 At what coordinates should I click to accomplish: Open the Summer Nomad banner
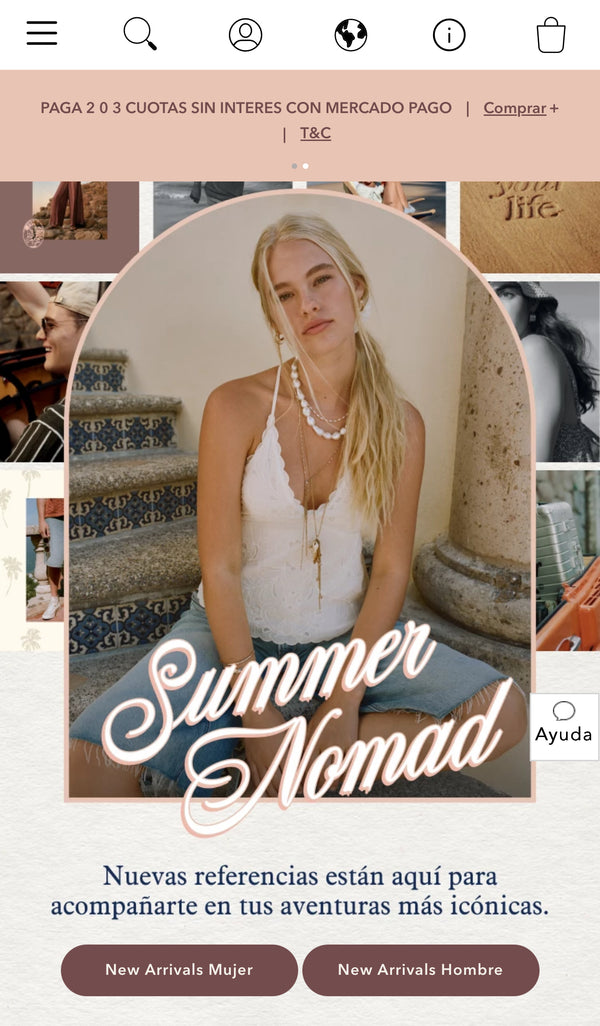click(300, 500)
